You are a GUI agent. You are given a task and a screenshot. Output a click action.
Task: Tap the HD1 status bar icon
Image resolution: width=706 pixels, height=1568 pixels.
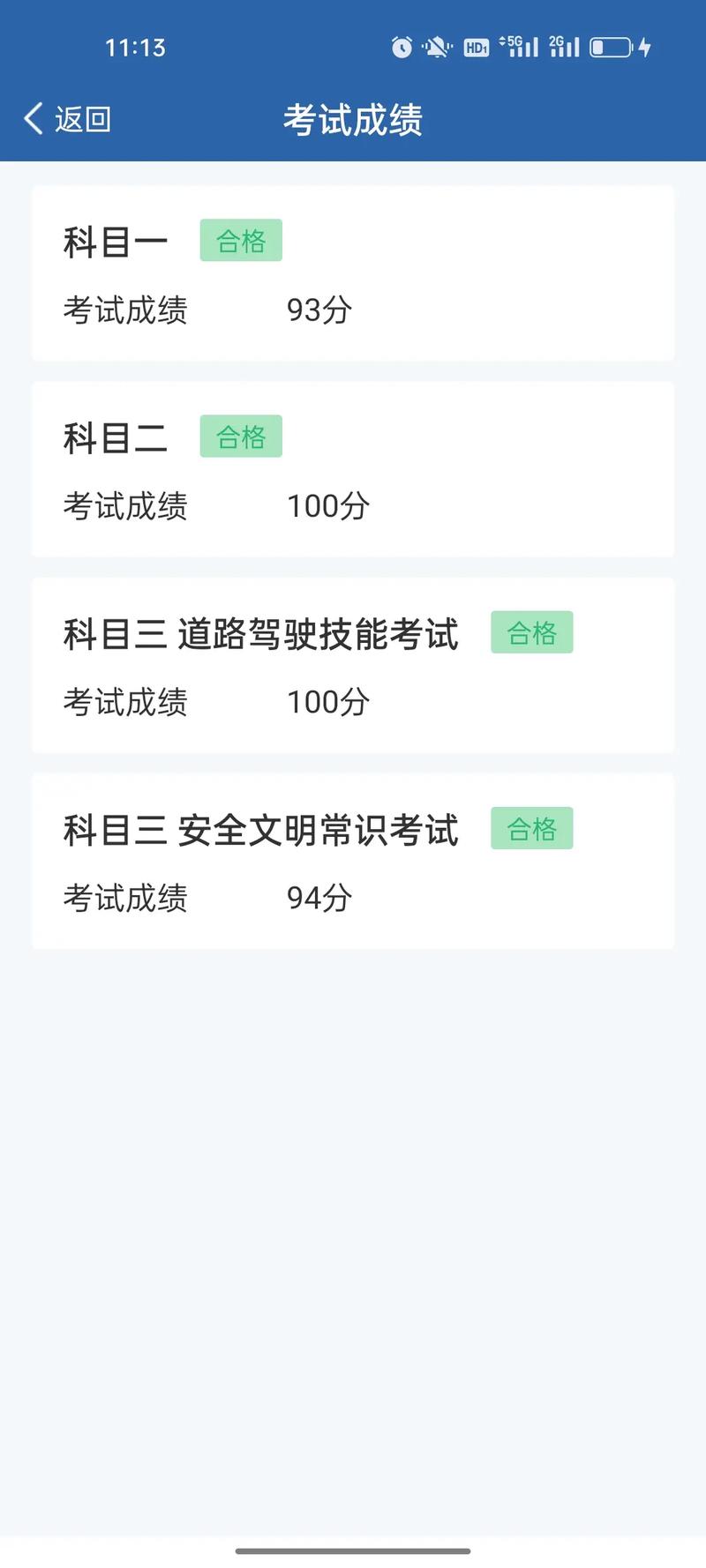click(x=475, y=47)
